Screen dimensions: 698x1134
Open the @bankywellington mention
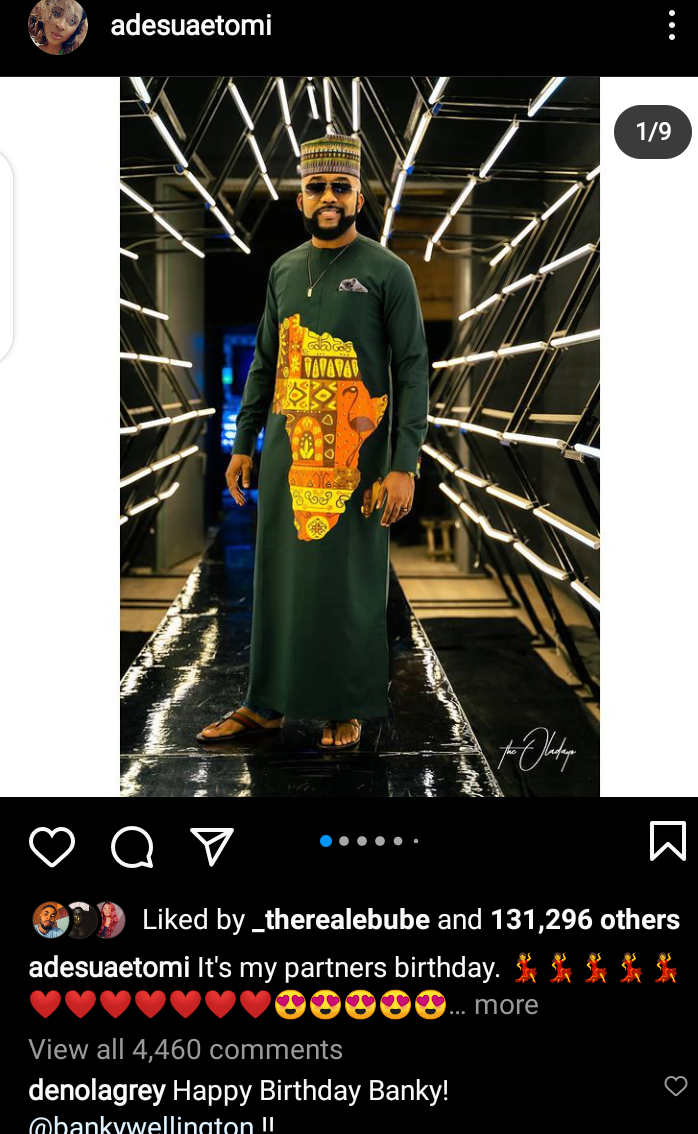(141, 1125)
